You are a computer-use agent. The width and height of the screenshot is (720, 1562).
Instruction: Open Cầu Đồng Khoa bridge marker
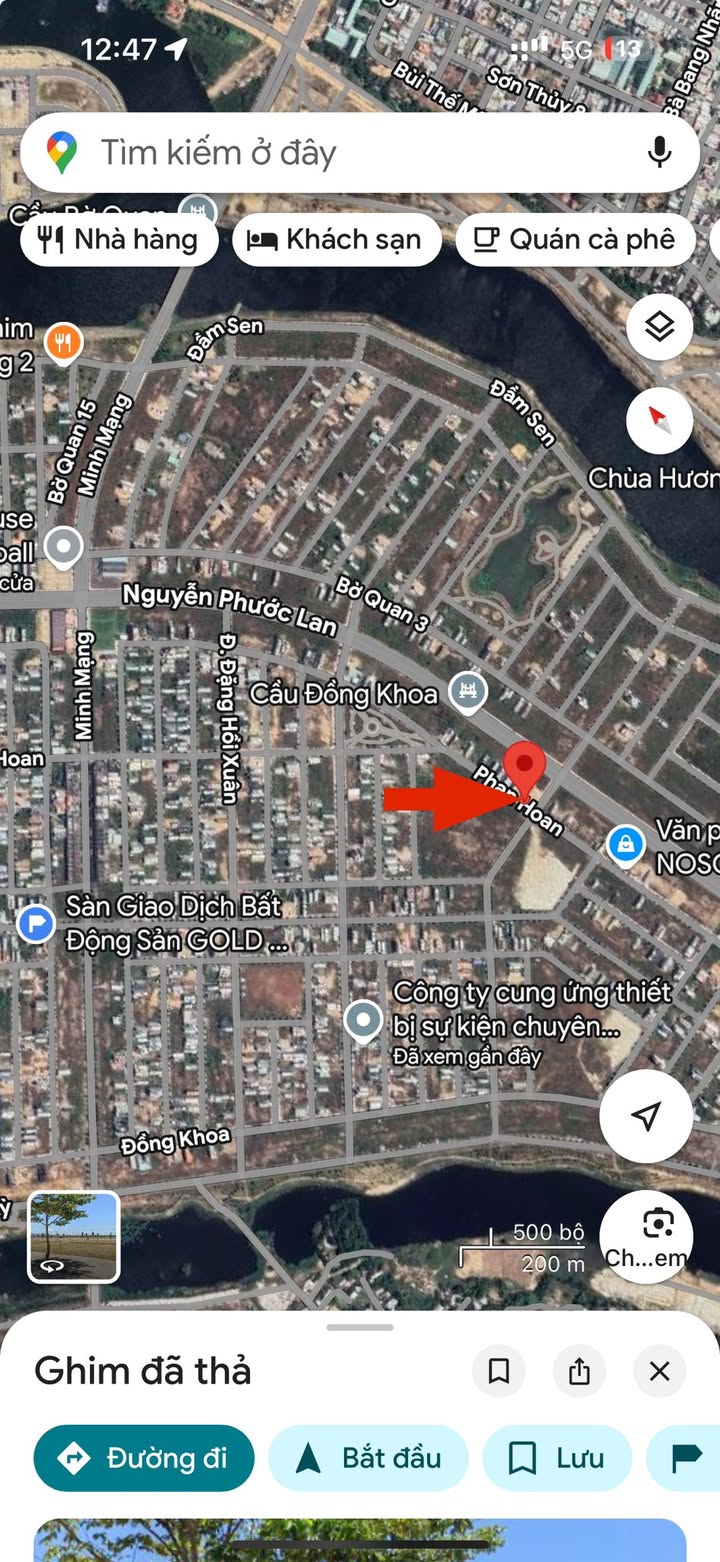click(x=467, y=690)
